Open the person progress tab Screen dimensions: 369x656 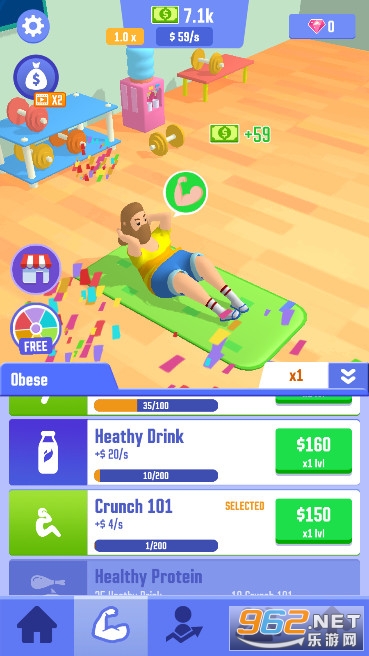click(184, 626)
